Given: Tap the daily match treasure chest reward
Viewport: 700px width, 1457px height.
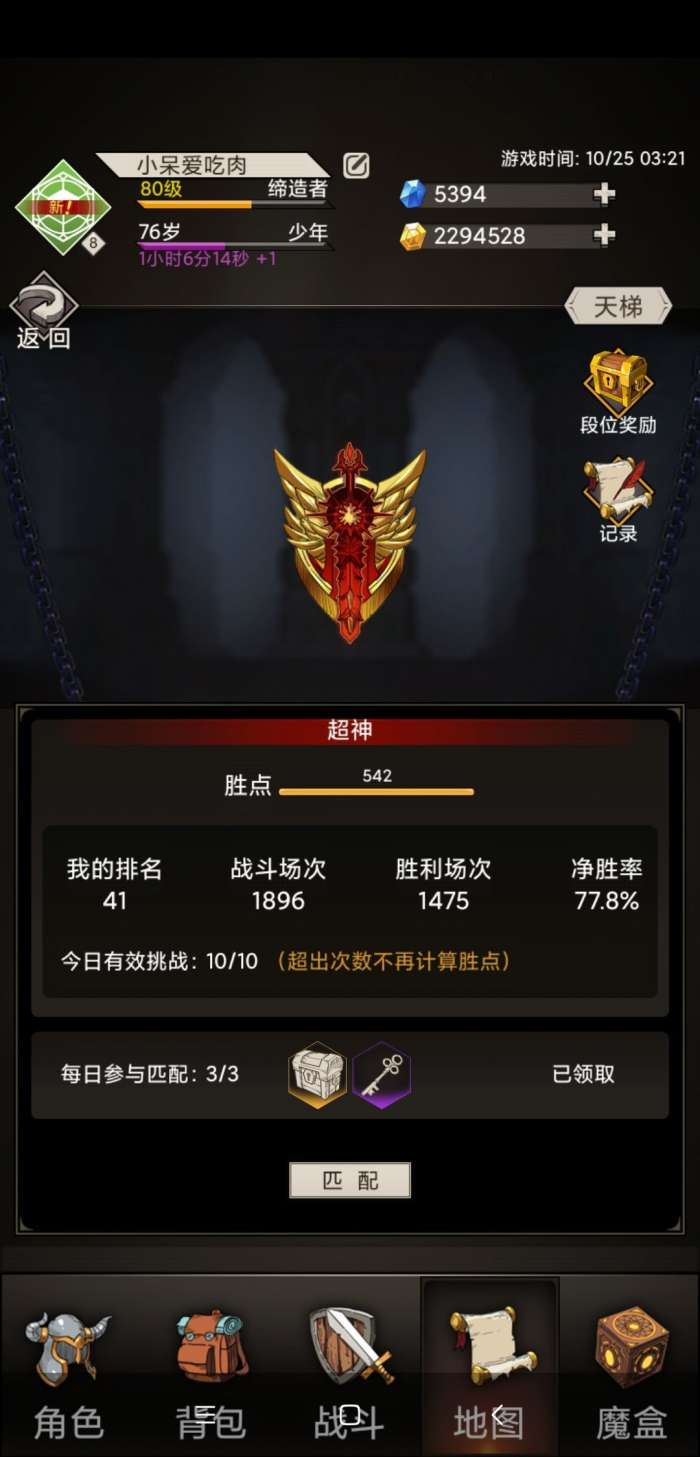Looking at the screenshot, I should tap(318, 1074).
